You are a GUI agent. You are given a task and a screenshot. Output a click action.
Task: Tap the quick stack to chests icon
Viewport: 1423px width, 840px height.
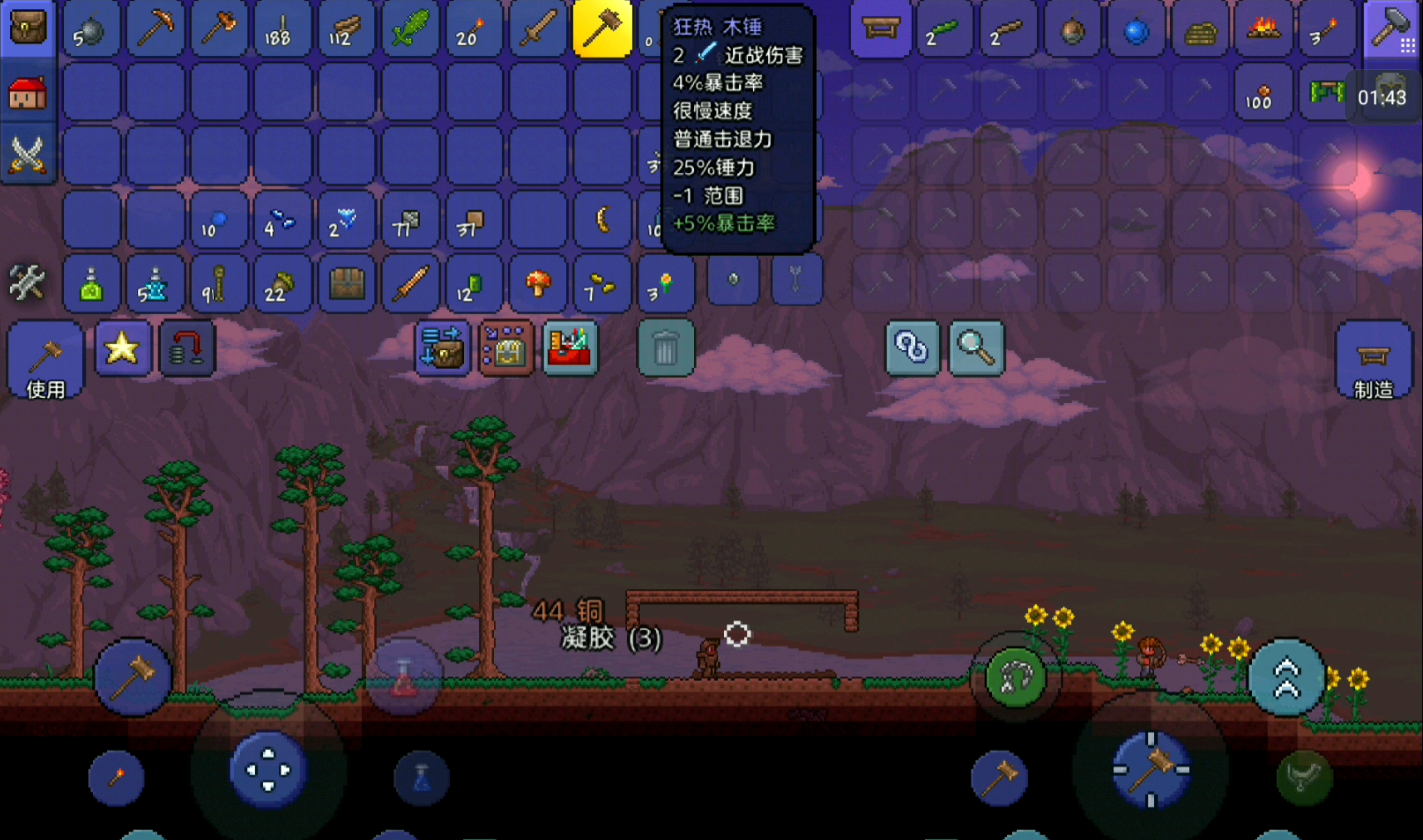[442, 349]
